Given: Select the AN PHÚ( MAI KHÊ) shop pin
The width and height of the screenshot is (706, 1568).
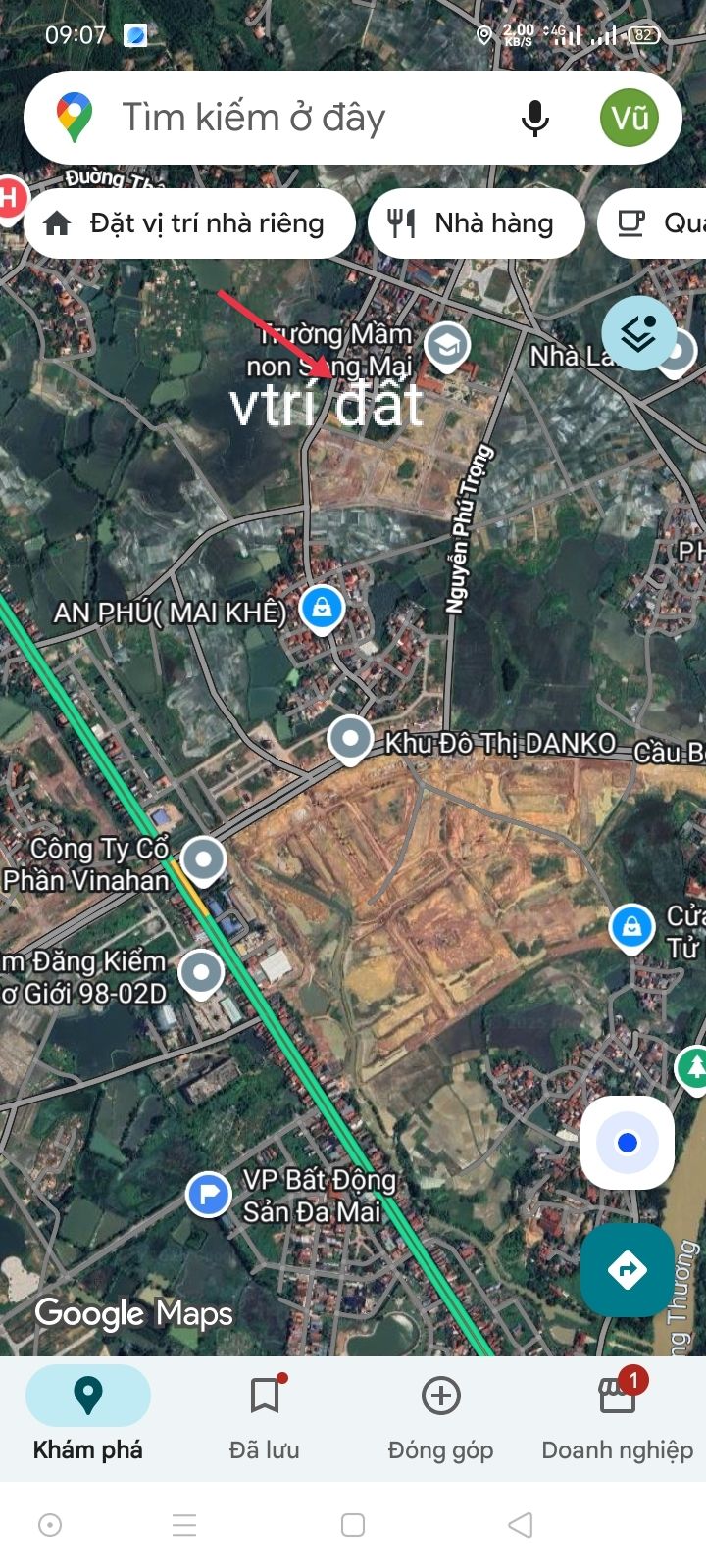Looking at the screenshot, I should (322, 609).
